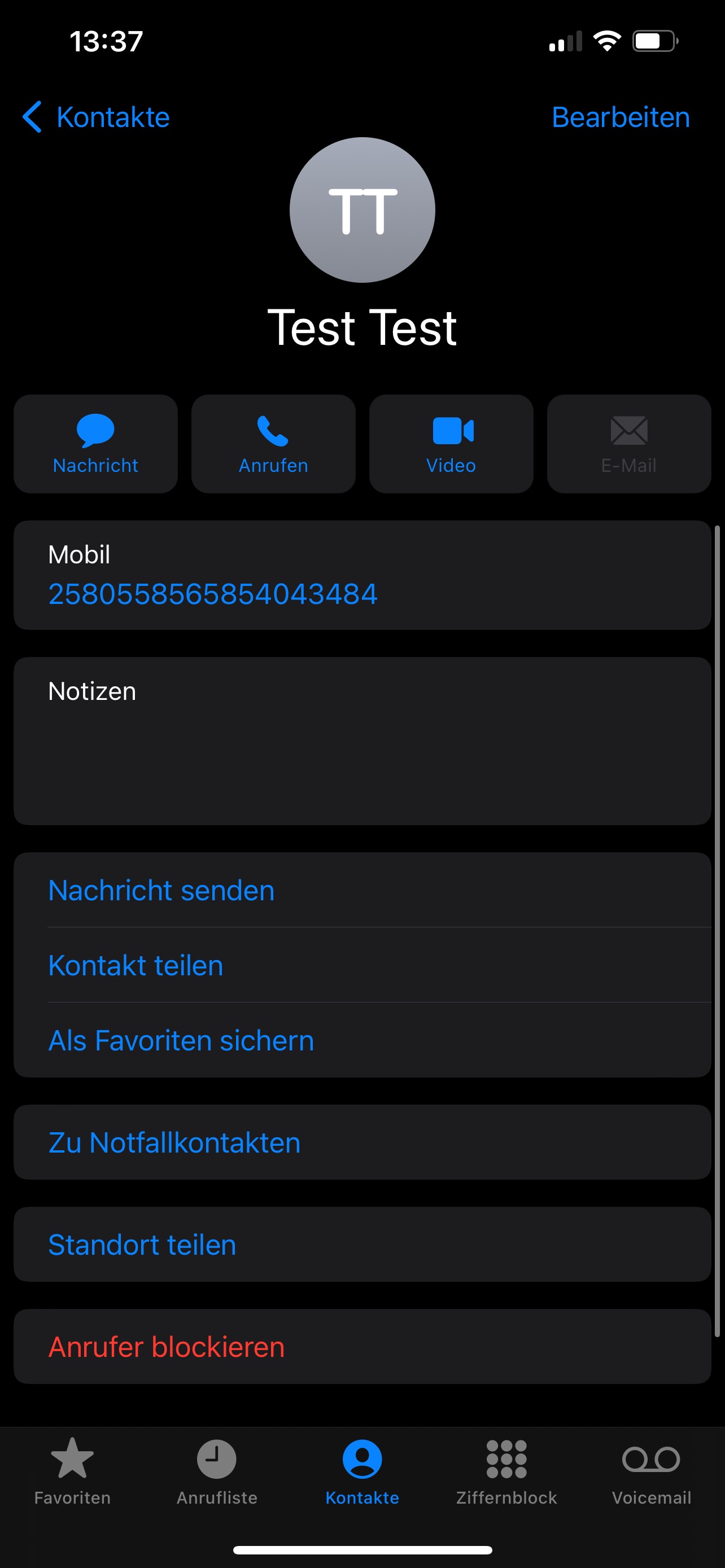Dial the Mobil number

[x=213, y=594]
